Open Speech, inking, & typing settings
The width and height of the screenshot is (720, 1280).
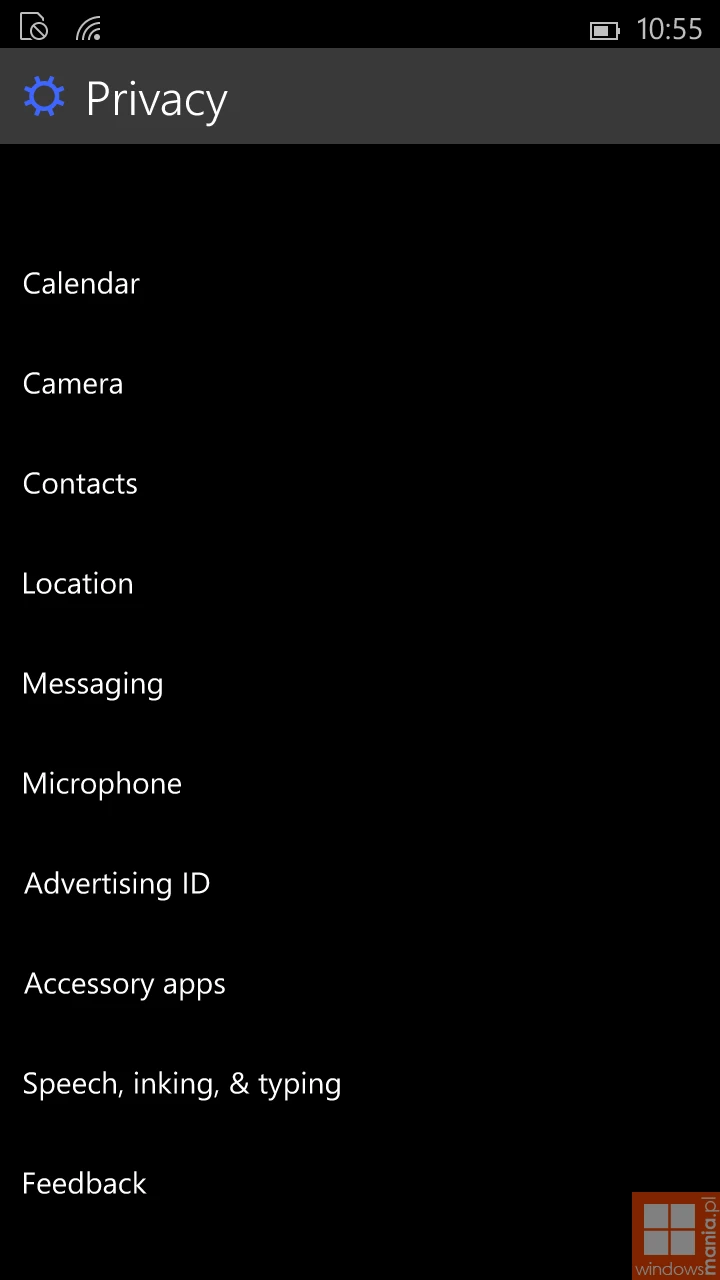(x=182, y=1084)
